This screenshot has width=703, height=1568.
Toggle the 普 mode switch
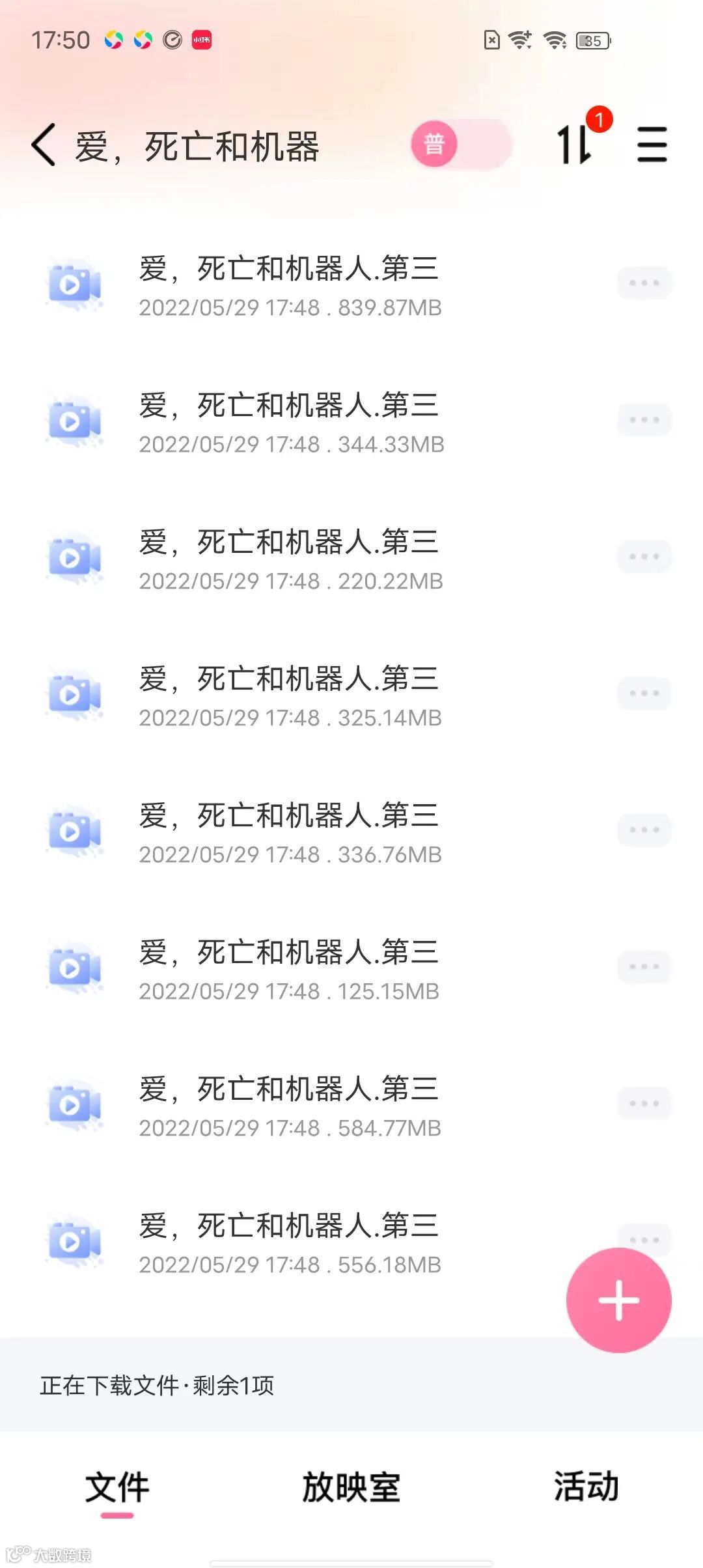461,144
